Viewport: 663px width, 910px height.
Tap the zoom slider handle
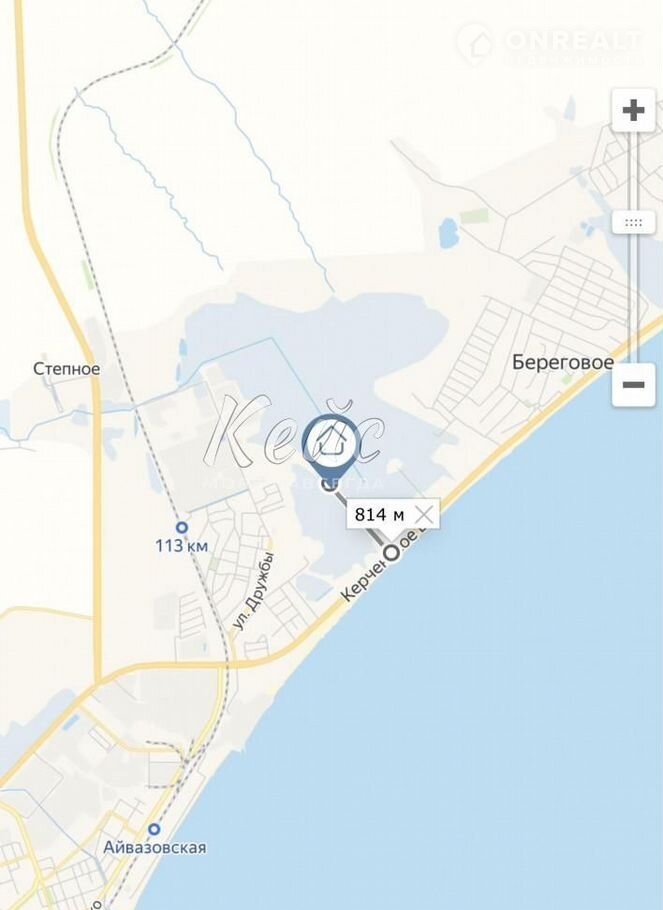click(633, 222)
